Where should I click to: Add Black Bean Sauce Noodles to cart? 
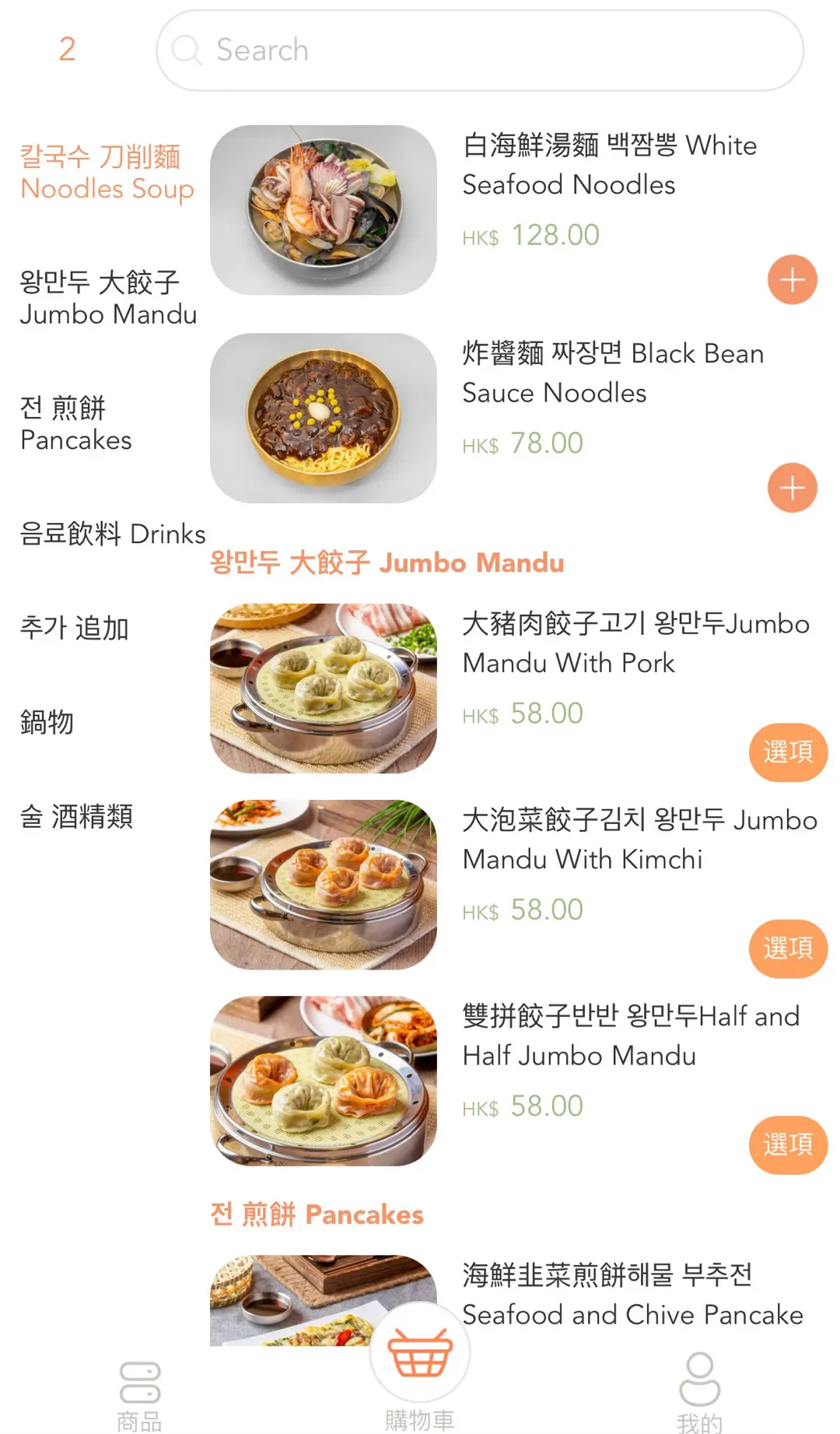tap(792, 488)
